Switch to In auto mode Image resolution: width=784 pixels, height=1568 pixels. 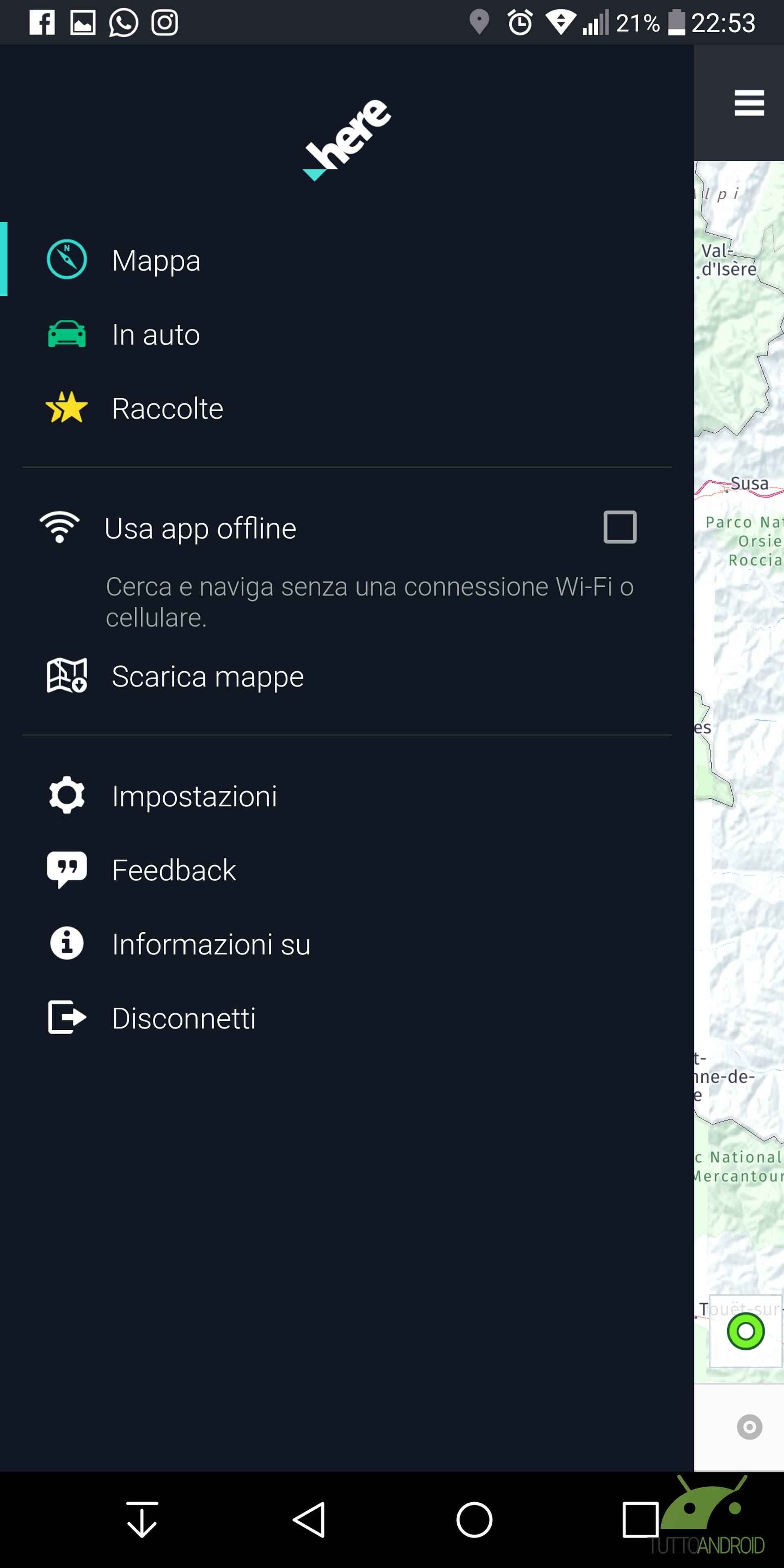tap(347, 334)
